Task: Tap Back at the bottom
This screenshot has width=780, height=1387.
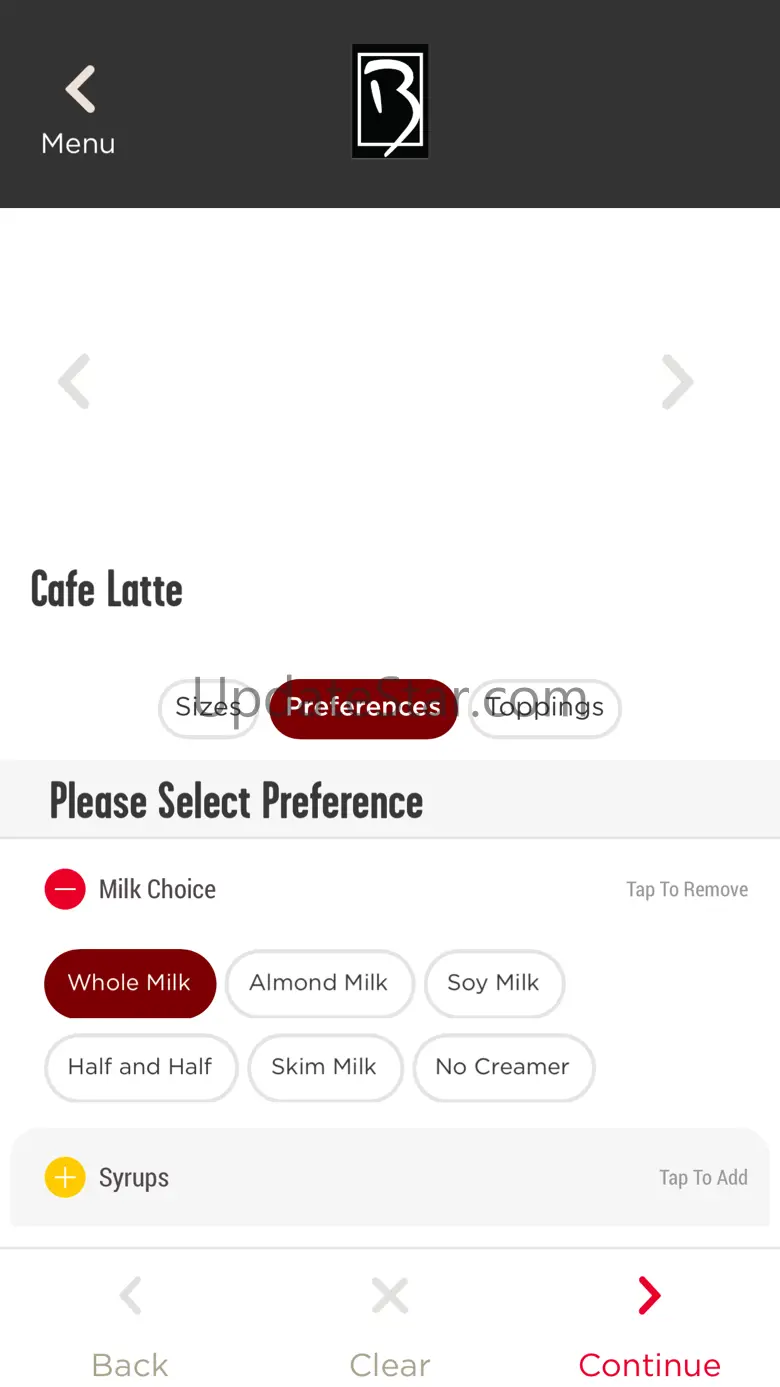Action: (130, 1328)
